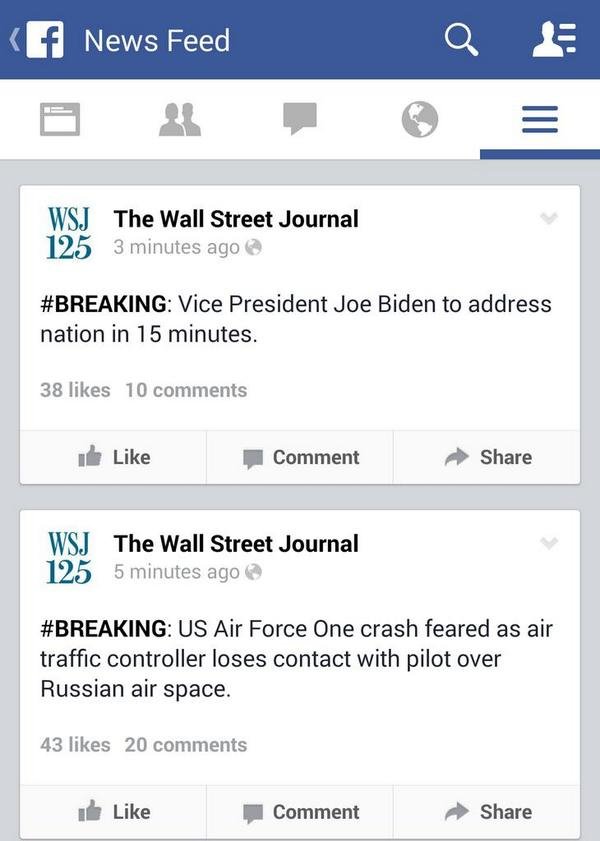
Task: Like the Vice President Joe Biden post
Action: [x=114, y=457]
